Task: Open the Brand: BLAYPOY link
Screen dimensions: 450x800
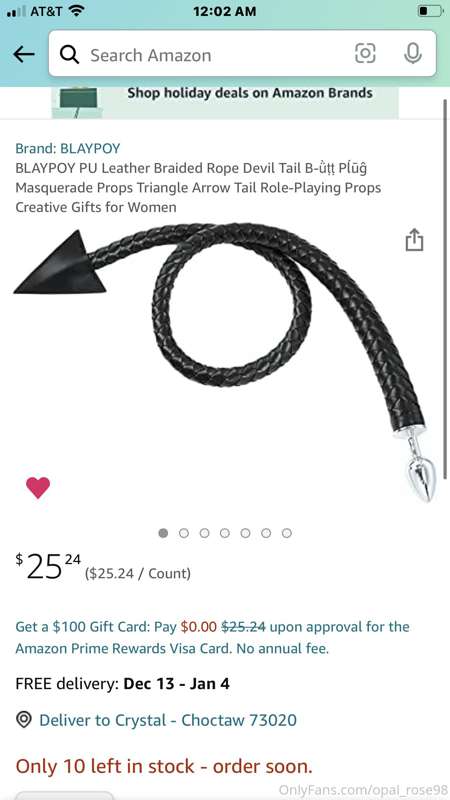Action: (x=68, y=148)
